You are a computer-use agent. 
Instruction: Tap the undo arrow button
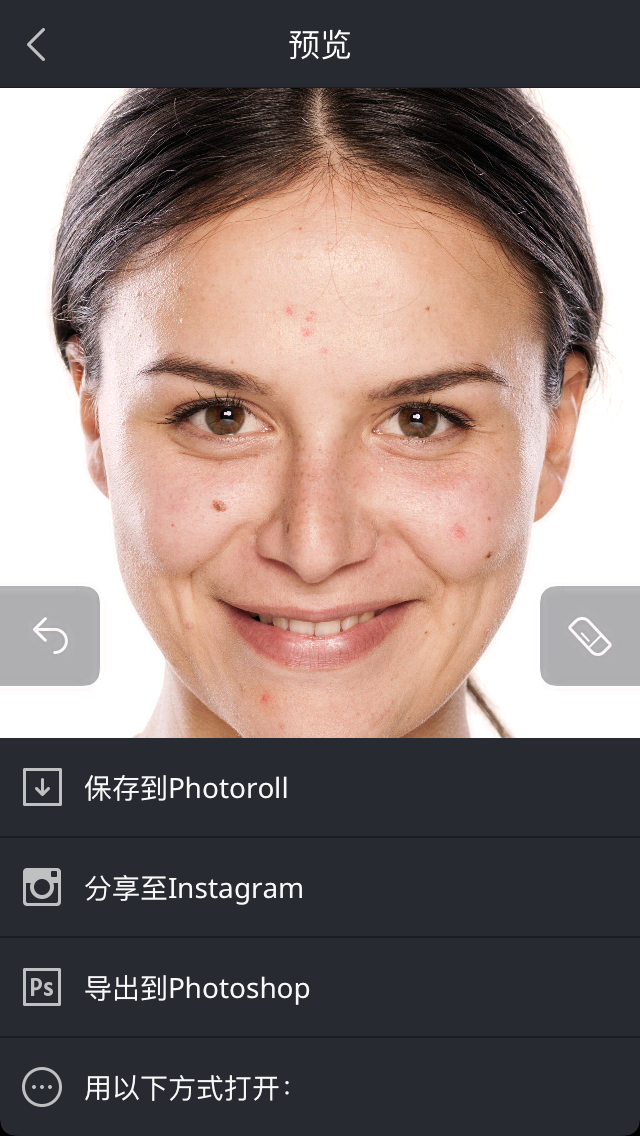(50, 636)
